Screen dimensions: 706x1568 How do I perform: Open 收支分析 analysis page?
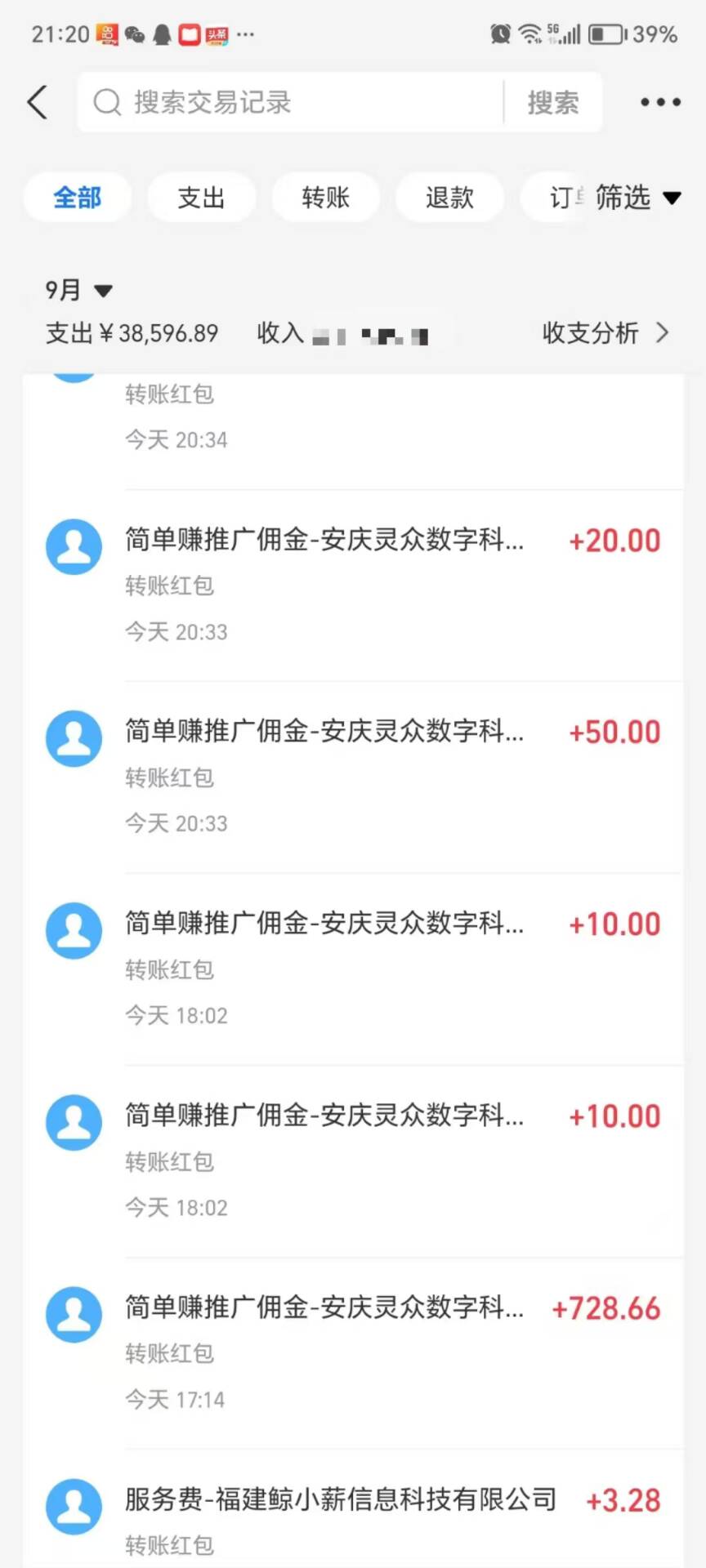(x=605, y=332)
